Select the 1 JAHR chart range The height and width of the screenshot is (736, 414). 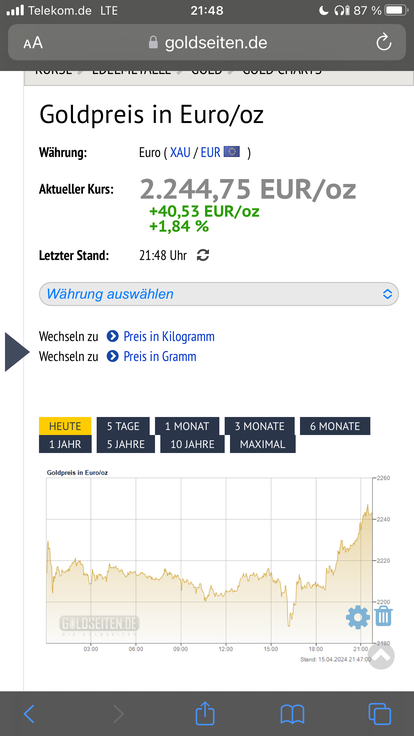65,444
